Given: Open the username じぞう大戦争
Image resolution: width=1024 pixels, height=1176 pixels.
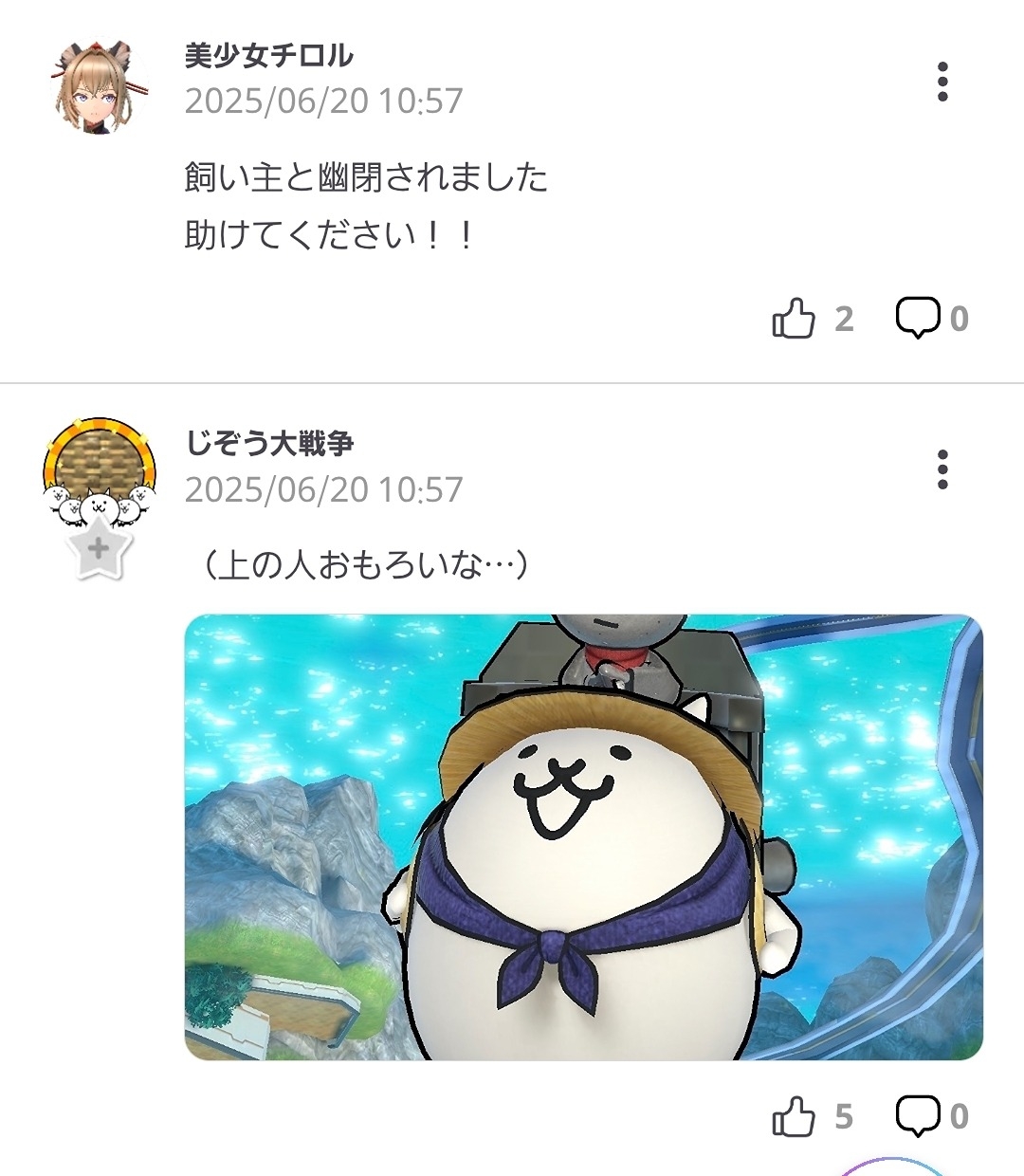Looking at the screenshot, I should [x=269, y=443].
